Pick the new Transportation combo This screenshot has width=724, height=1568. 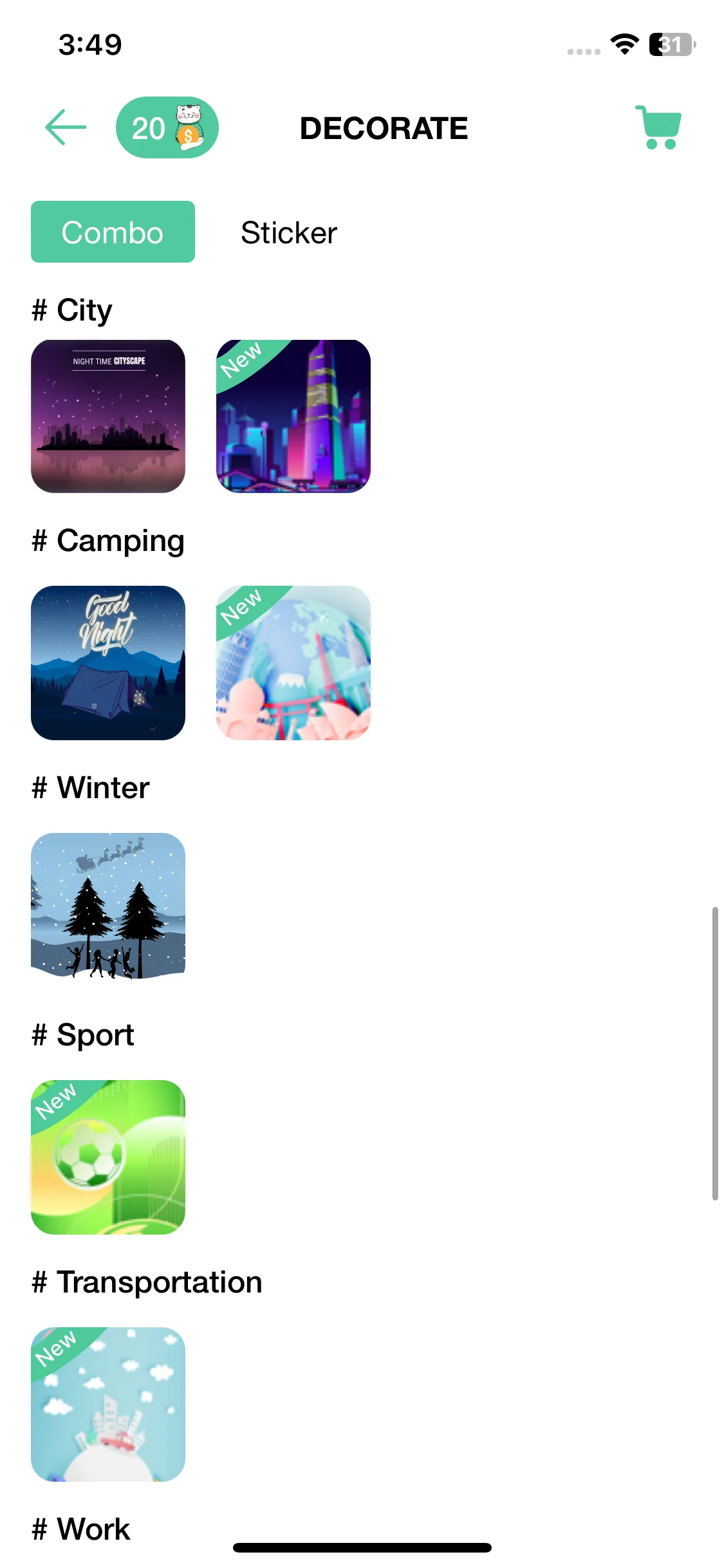click(108, 1405)
